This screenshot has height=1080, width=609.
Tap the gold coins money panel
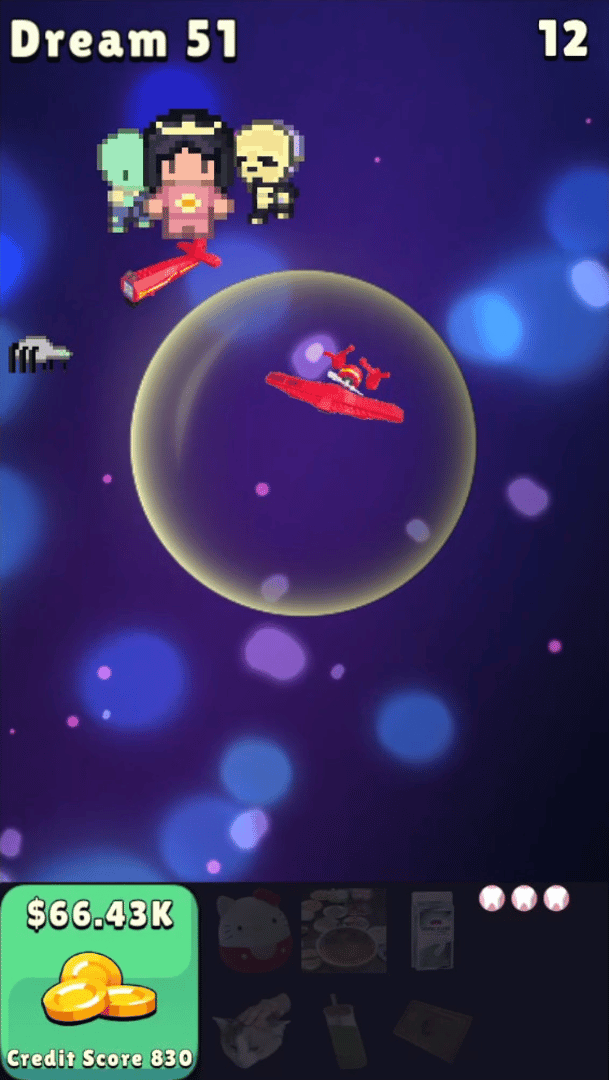click(x=99, y=980)
